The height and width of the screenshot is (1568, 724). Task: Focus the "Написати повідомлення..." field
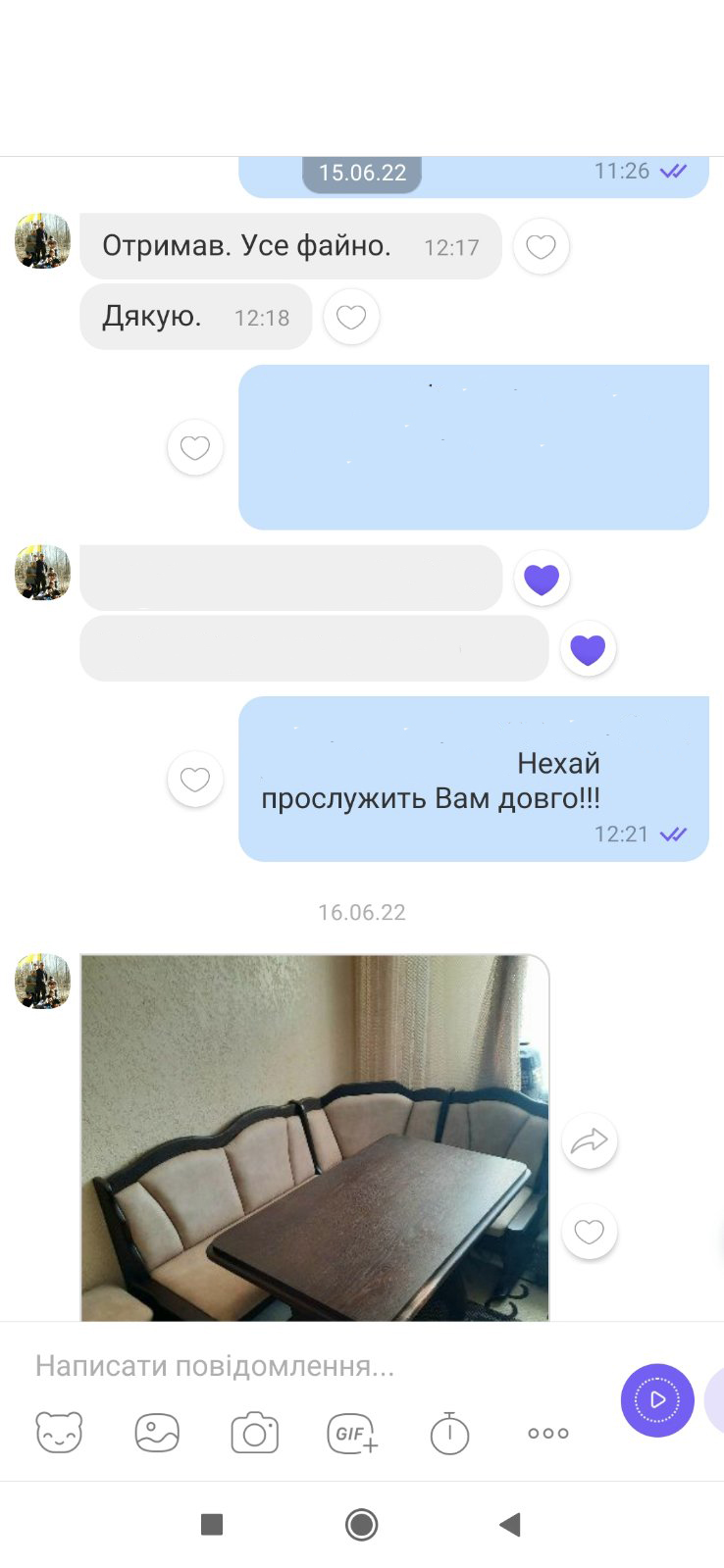click(x=314, y=1366)
